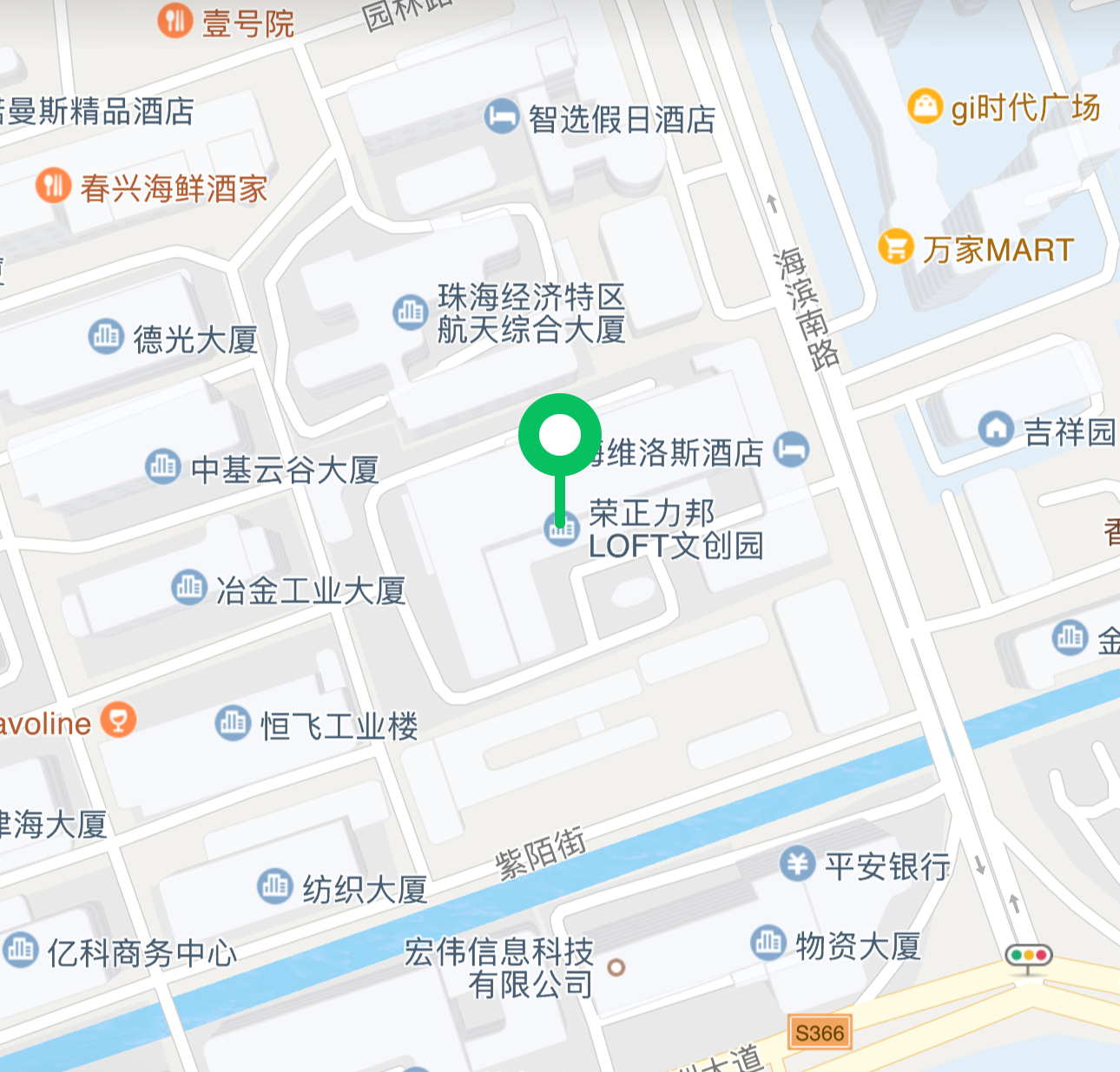Select 智选假日酒店 hotel on the map
Image resolution: width=1120 pixels, height=1072 pixels.
point(501,116)
